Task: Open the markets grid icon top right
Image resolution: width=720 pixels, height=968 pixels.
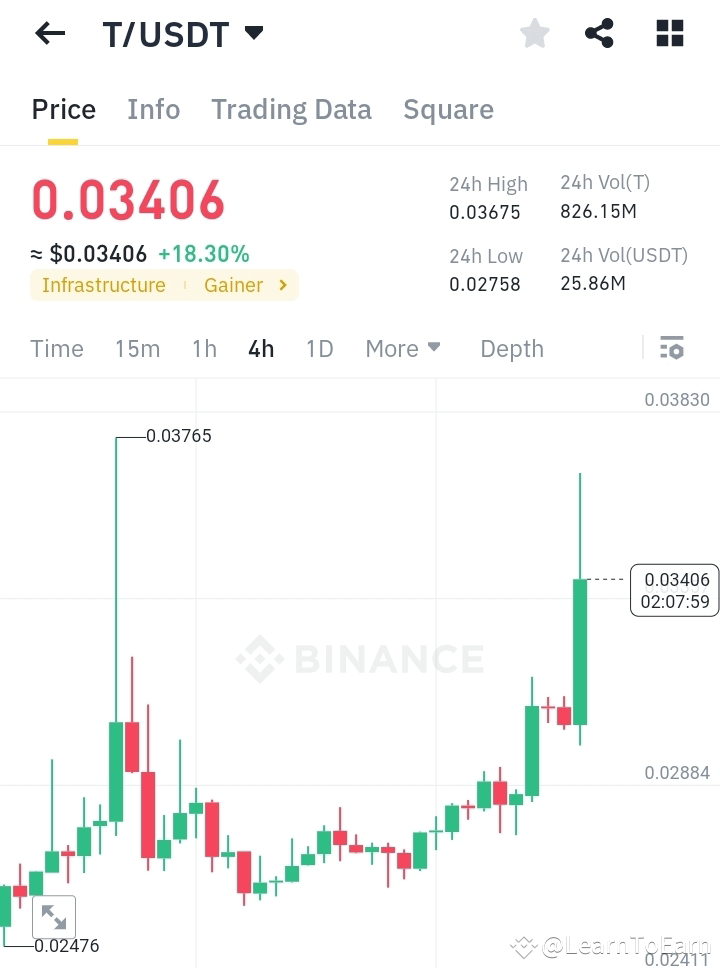Action: pos(668,33)
